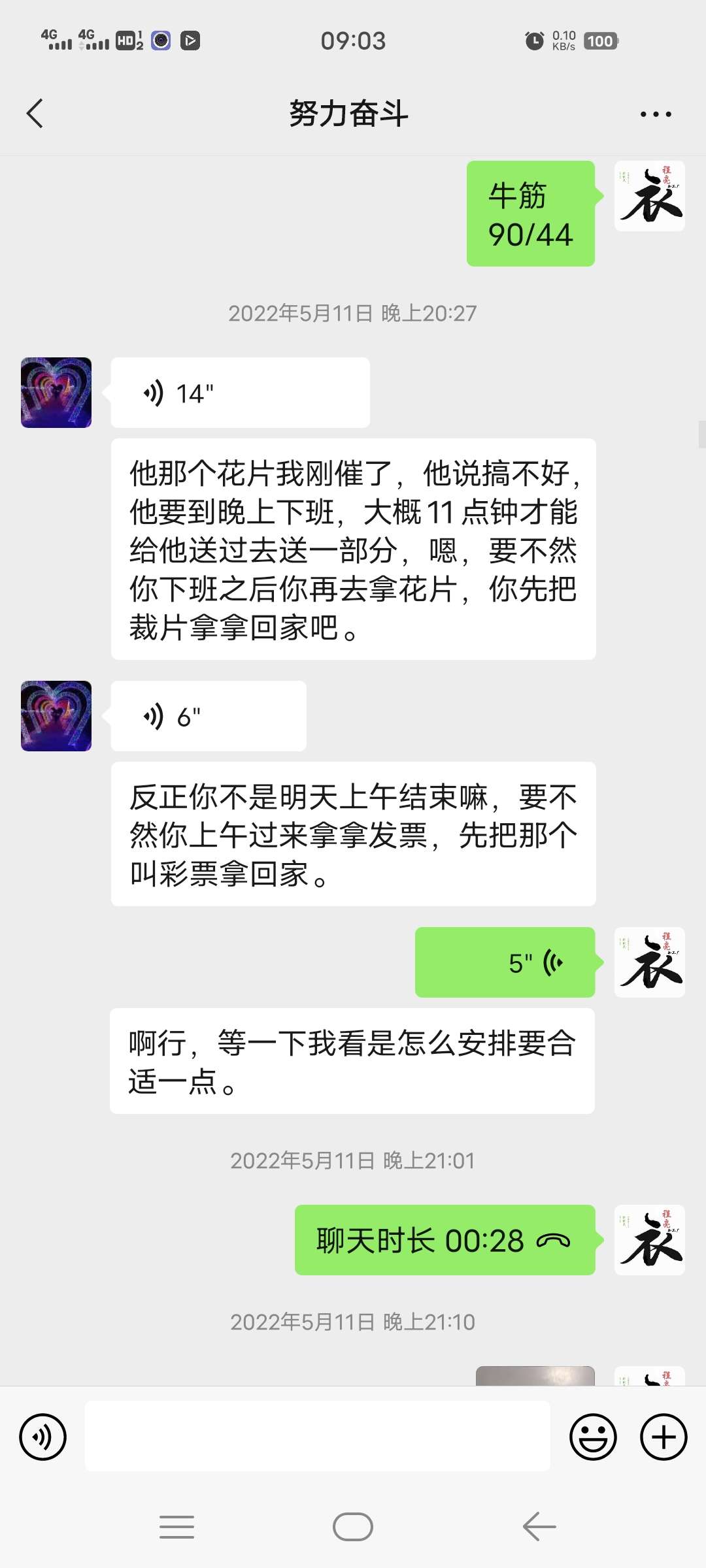
Task: Play the 14-second voice message
Action: (240, 393)
